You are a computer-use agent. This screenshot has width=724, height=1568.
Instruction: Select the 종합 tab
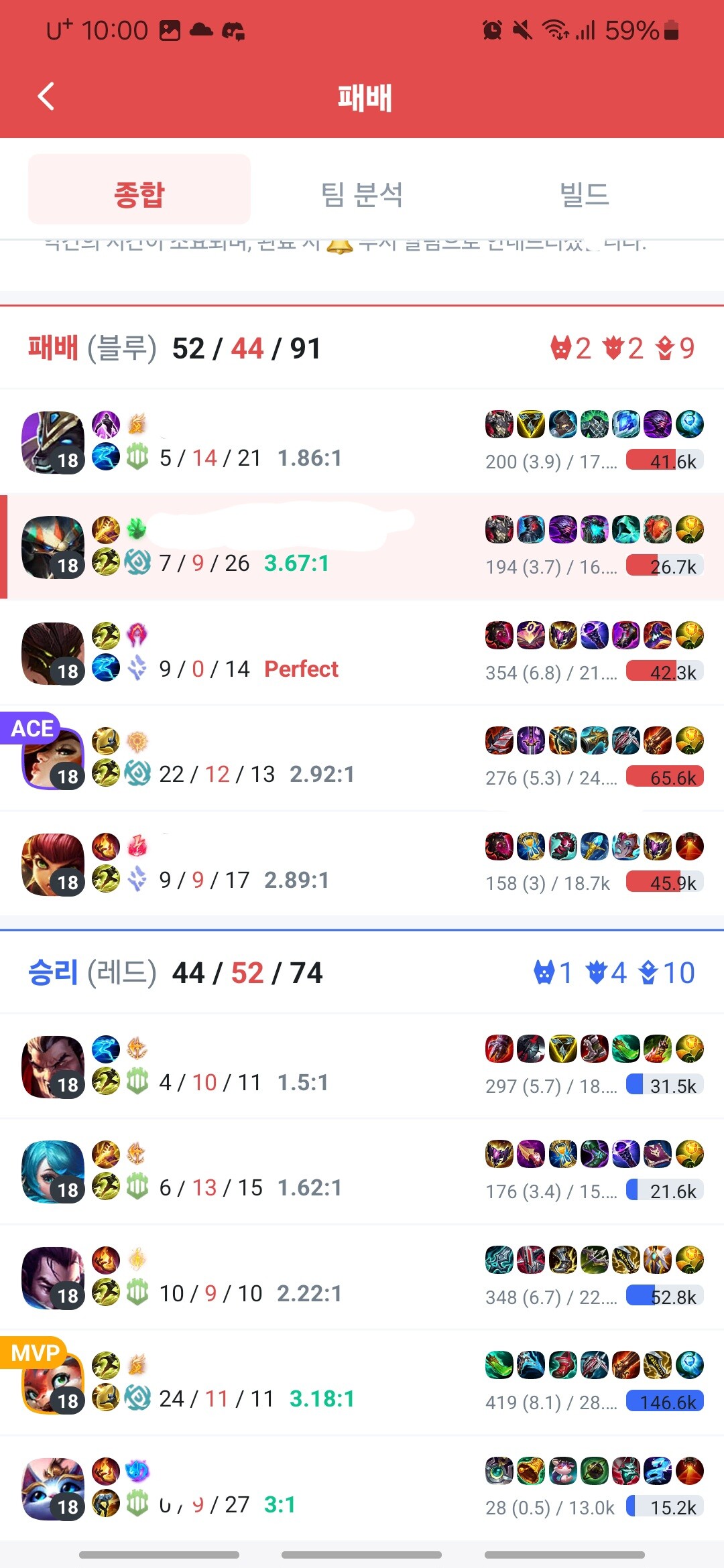[x=139, y=194]
